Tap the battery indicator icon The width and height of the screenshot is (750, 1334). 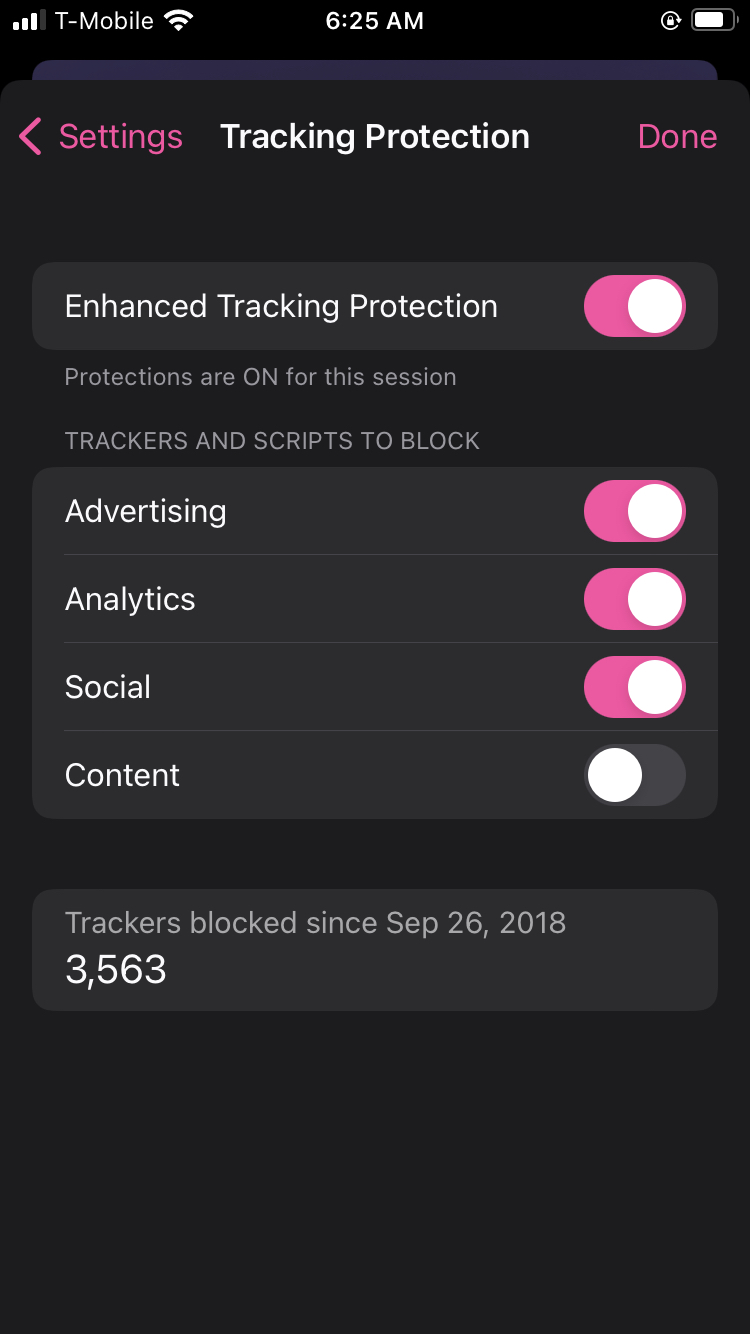point(712,18)
